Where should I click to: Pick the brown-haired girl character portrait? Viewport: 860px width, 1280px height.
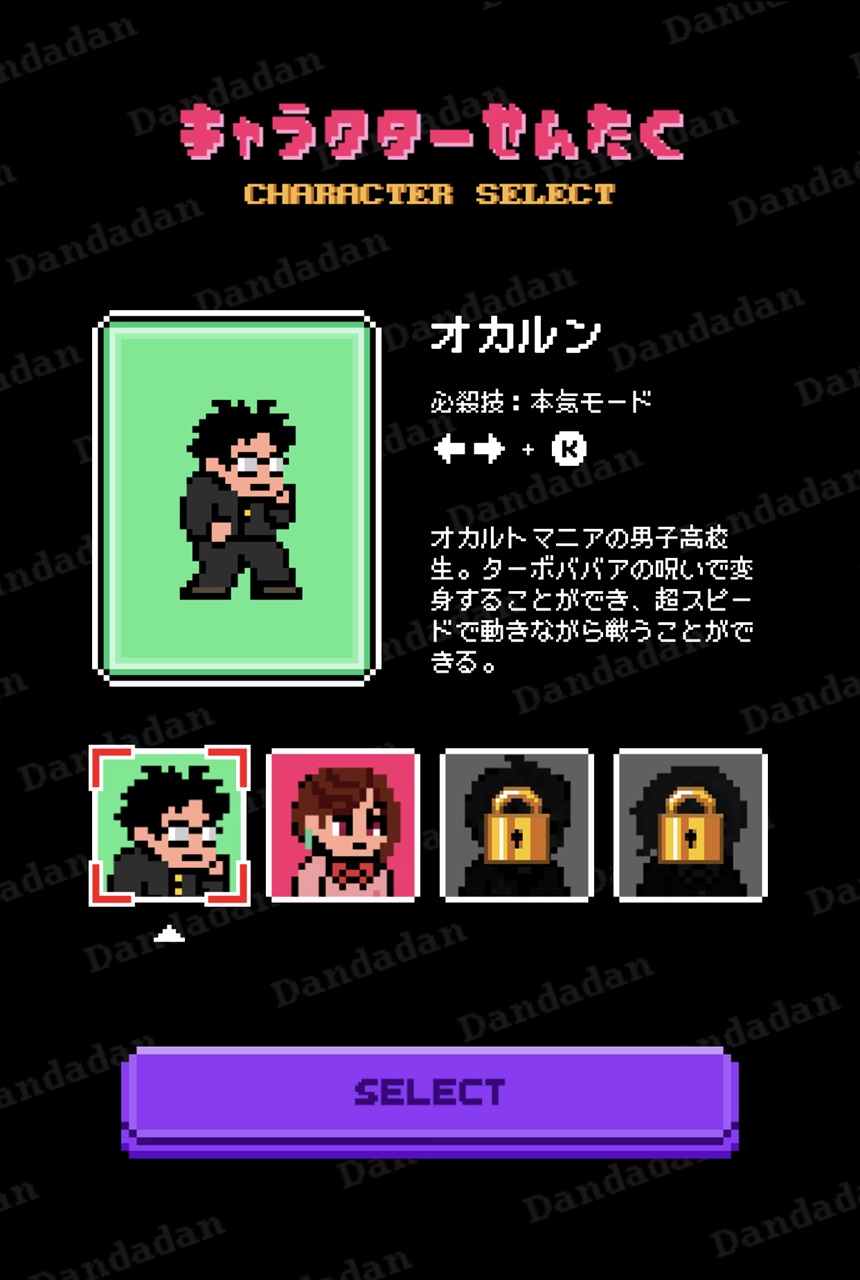343,825
